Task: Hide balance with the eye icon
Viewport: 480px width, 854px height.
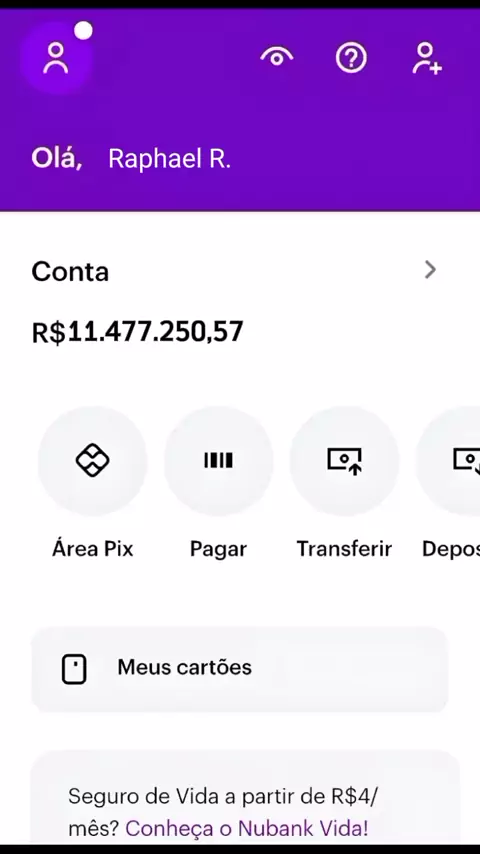Action: click(277, 57)
